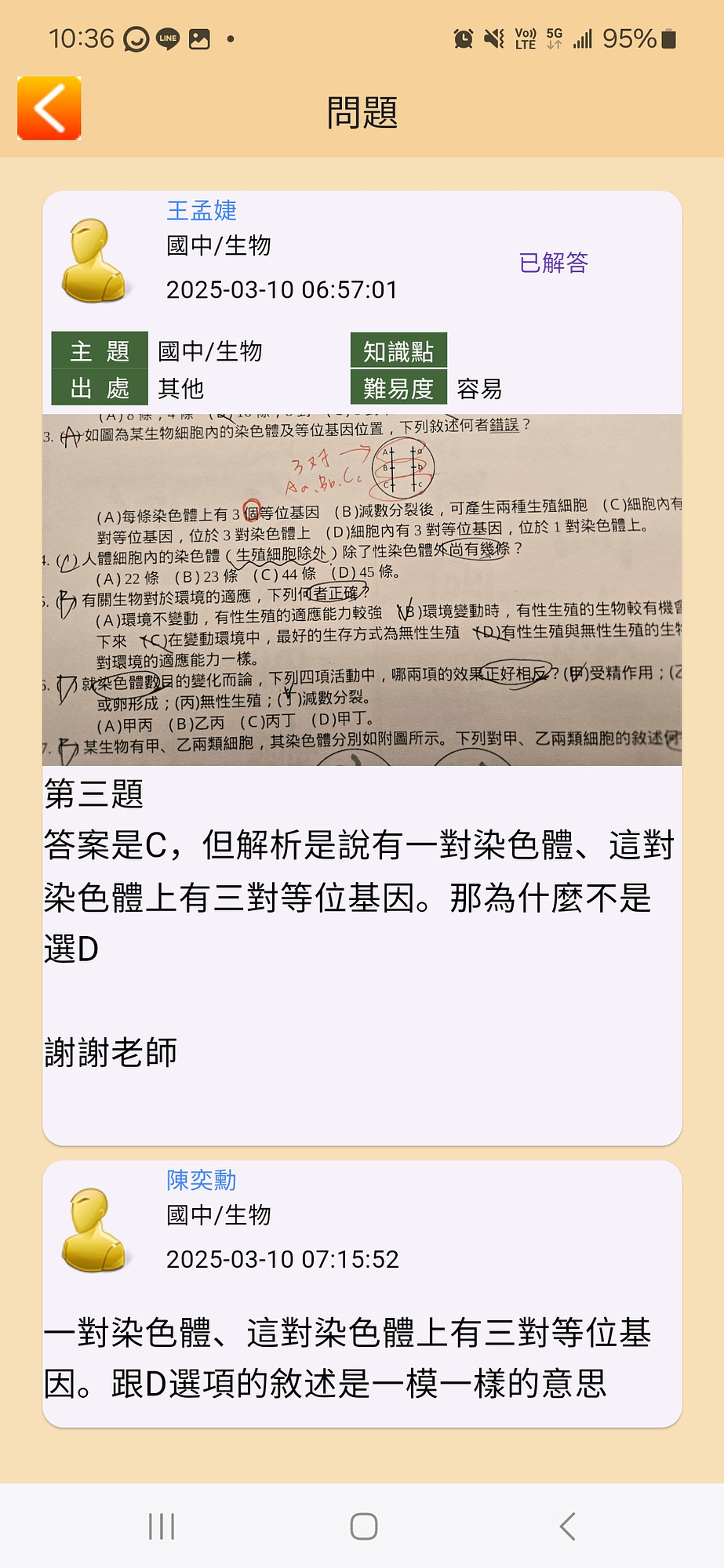
Task: Open 陳奕勳's profile name link
Action: 202,1180
